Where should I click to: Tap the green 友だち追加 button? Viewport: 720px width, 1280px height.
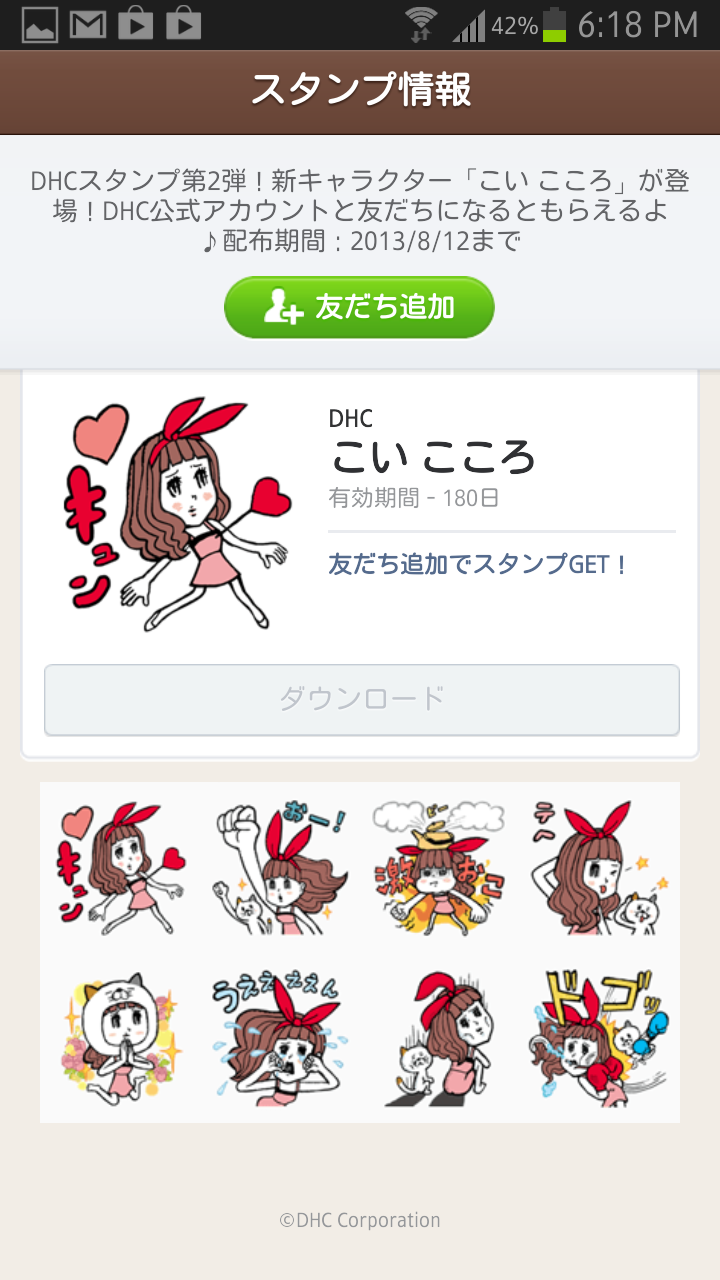[x=359, y=307]
